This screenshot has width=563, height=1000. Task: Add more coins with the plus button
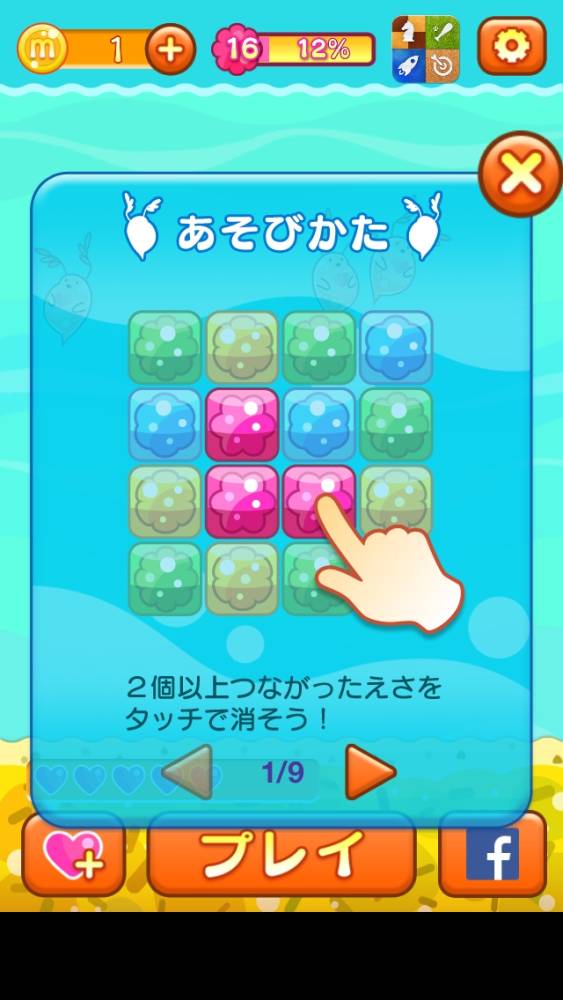[170, 49]
